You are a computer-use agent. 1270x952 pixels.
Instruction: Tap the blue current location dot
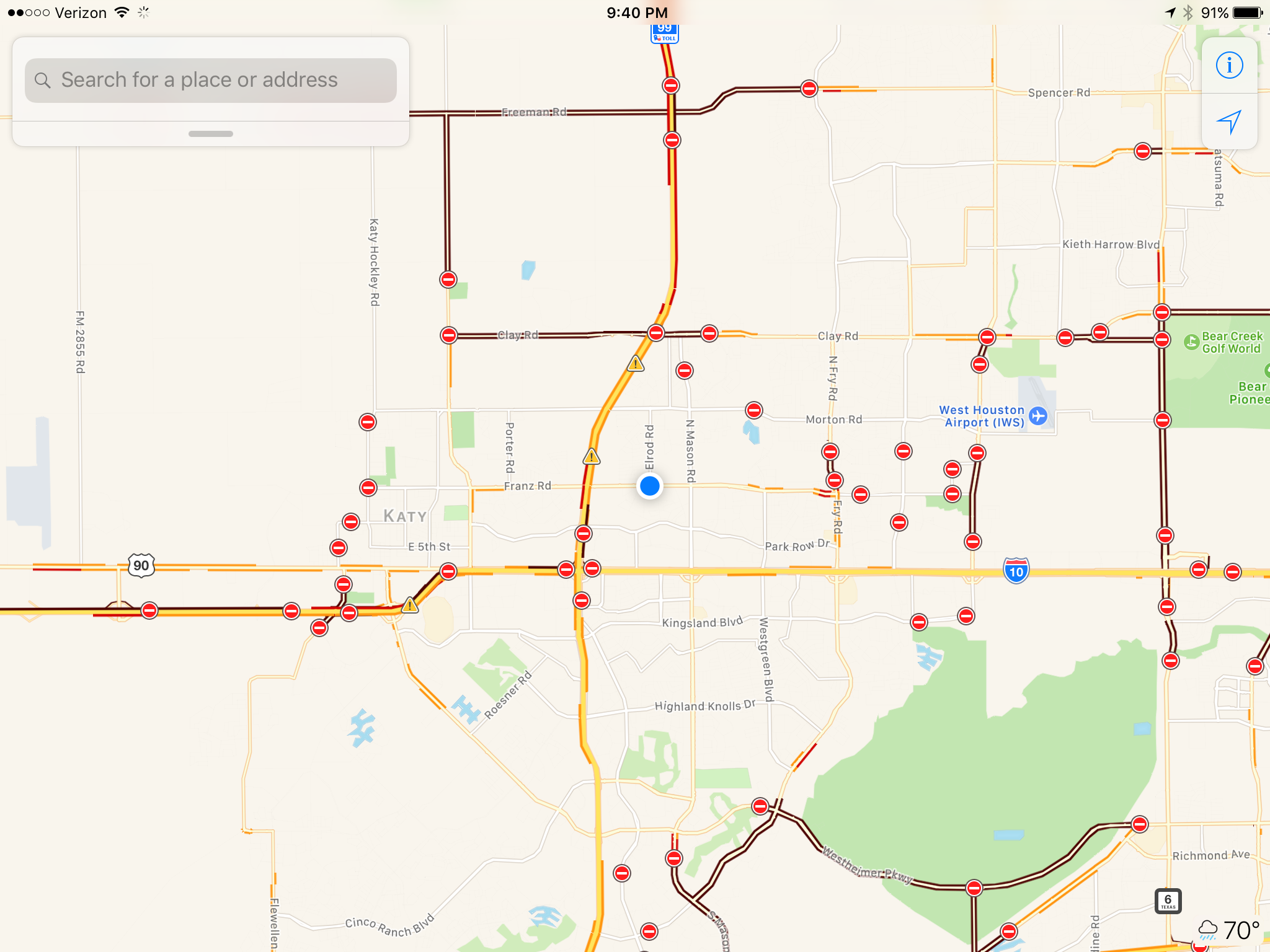pyautogui.click(x=650, y=486)
